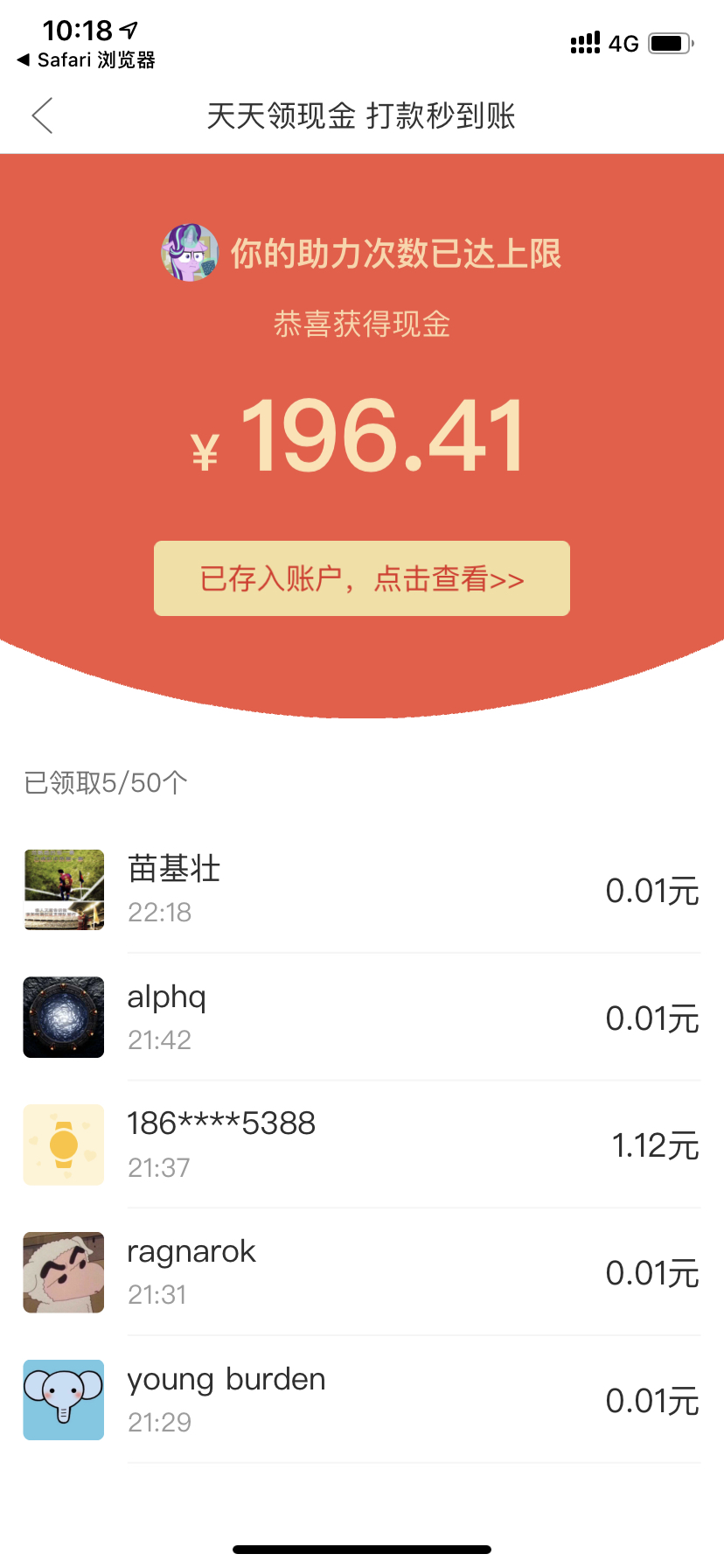Return to Safari 浏览器 from the status bar

86,60
